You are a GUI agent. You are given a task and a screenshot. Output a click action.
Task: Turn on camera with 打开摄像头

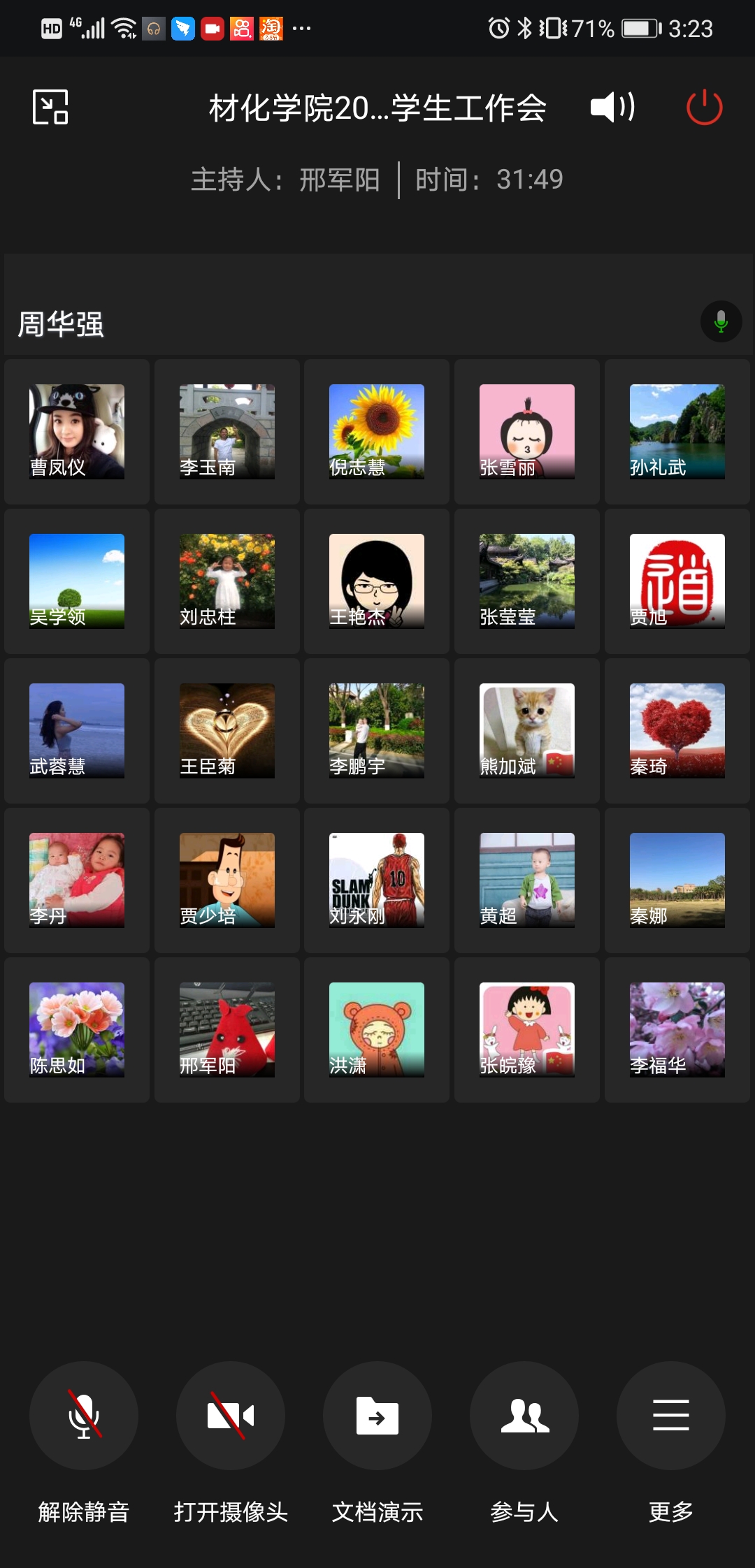pyautogui.click(x=231, y=1416)
